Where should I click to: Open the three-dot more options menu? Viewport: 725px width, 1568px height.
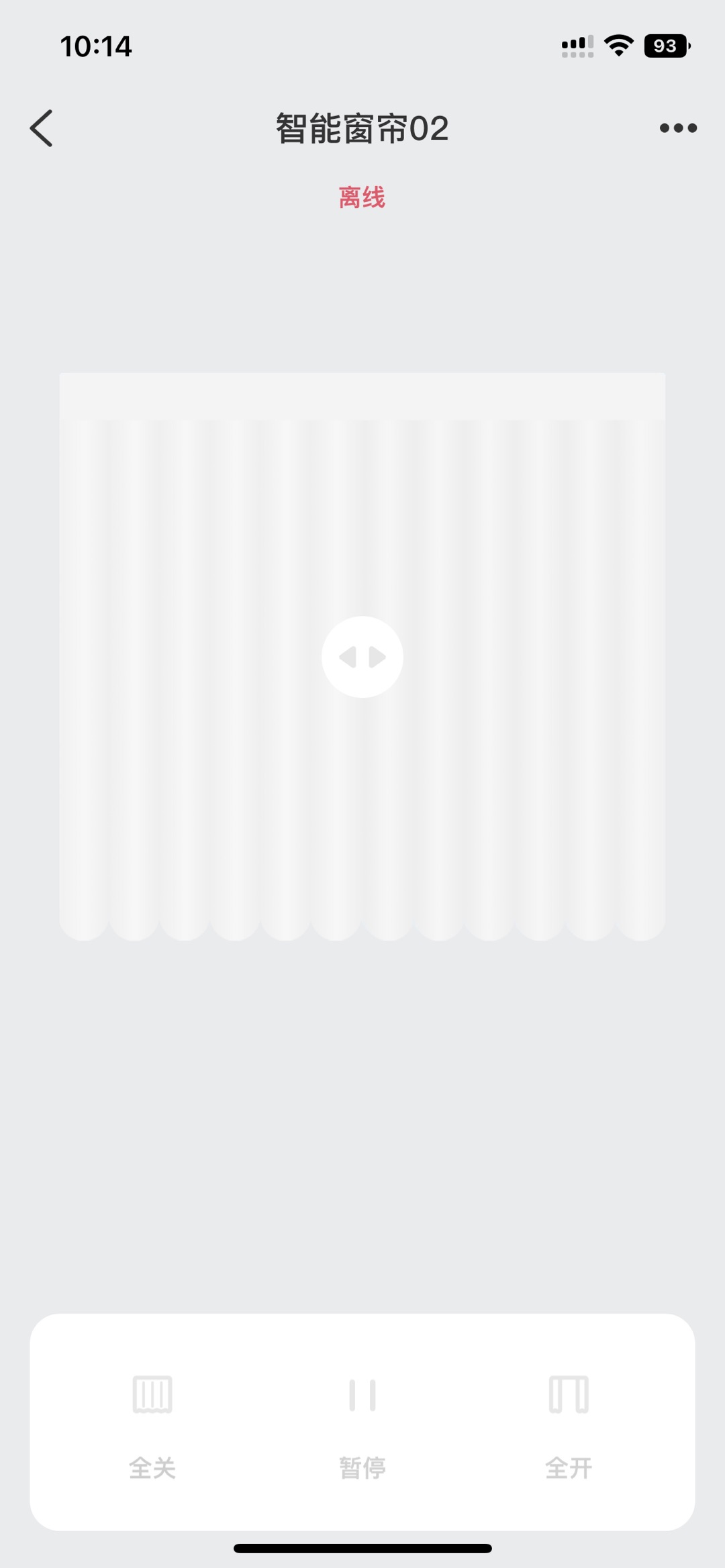(677, 128)
